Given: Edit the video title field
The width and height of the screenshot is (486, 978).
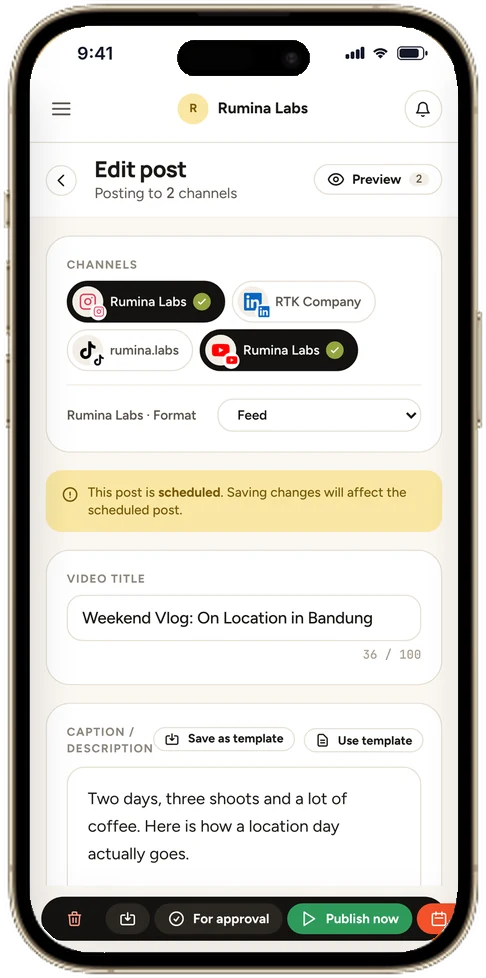Looking at the screenshot, I should pyautogui.click(x=244, y=618).
